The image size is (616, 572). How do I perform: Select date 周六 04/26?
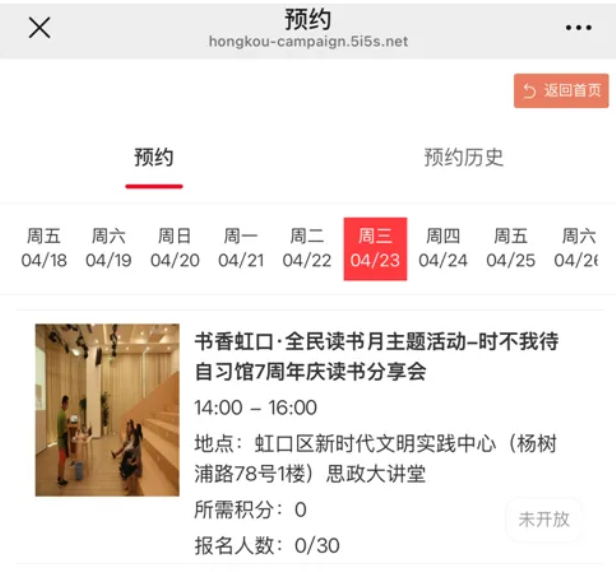[x=577, y=249]
